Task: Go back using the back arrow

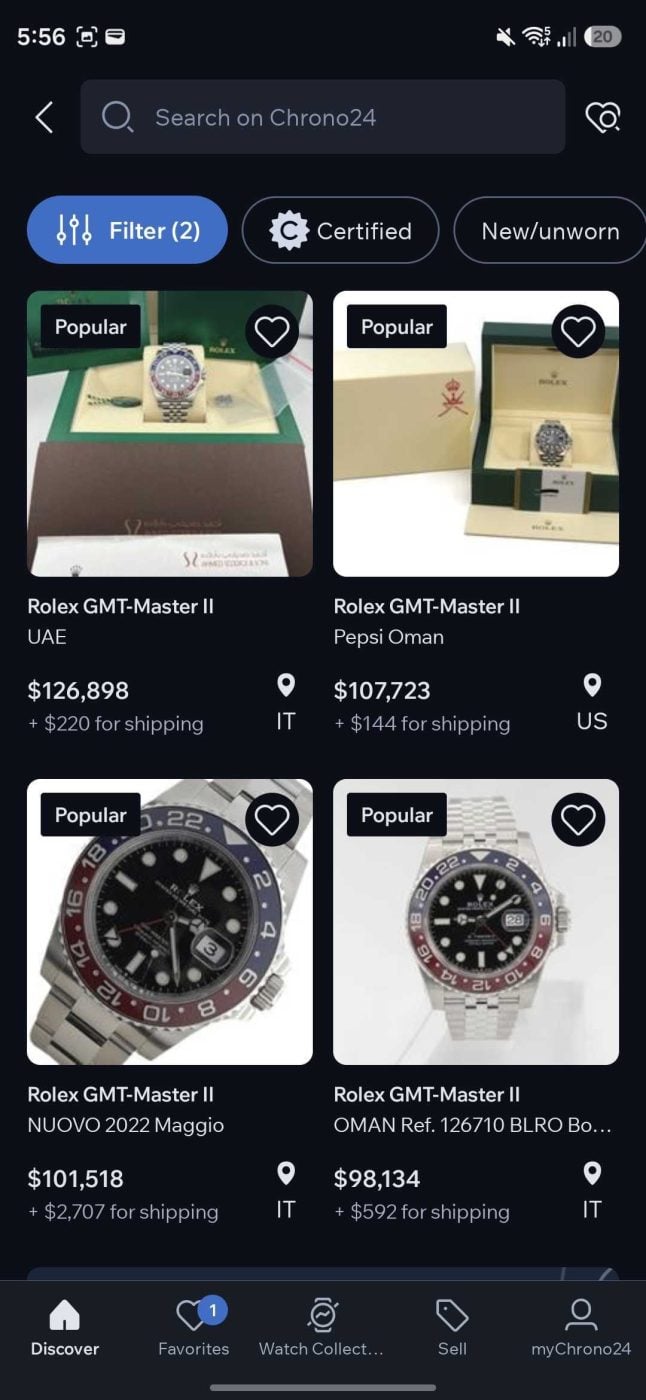Action: 44,117
